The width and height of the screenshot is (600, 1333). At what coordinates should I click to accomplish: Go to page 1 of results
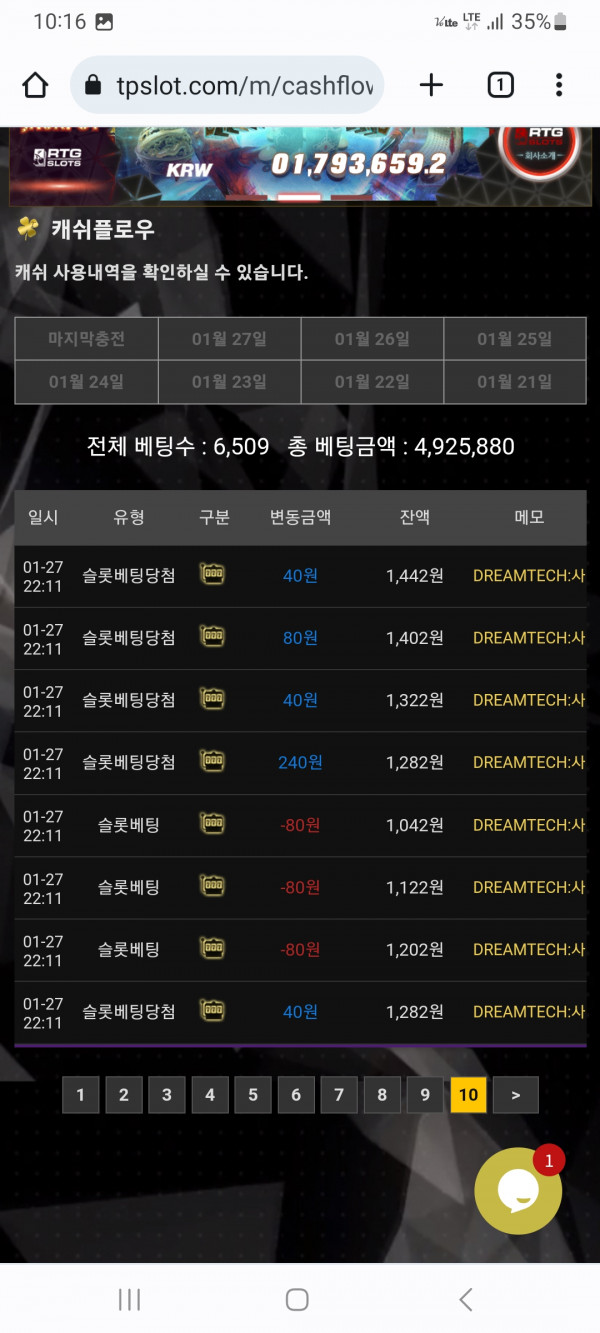[x=81, y=1095]
